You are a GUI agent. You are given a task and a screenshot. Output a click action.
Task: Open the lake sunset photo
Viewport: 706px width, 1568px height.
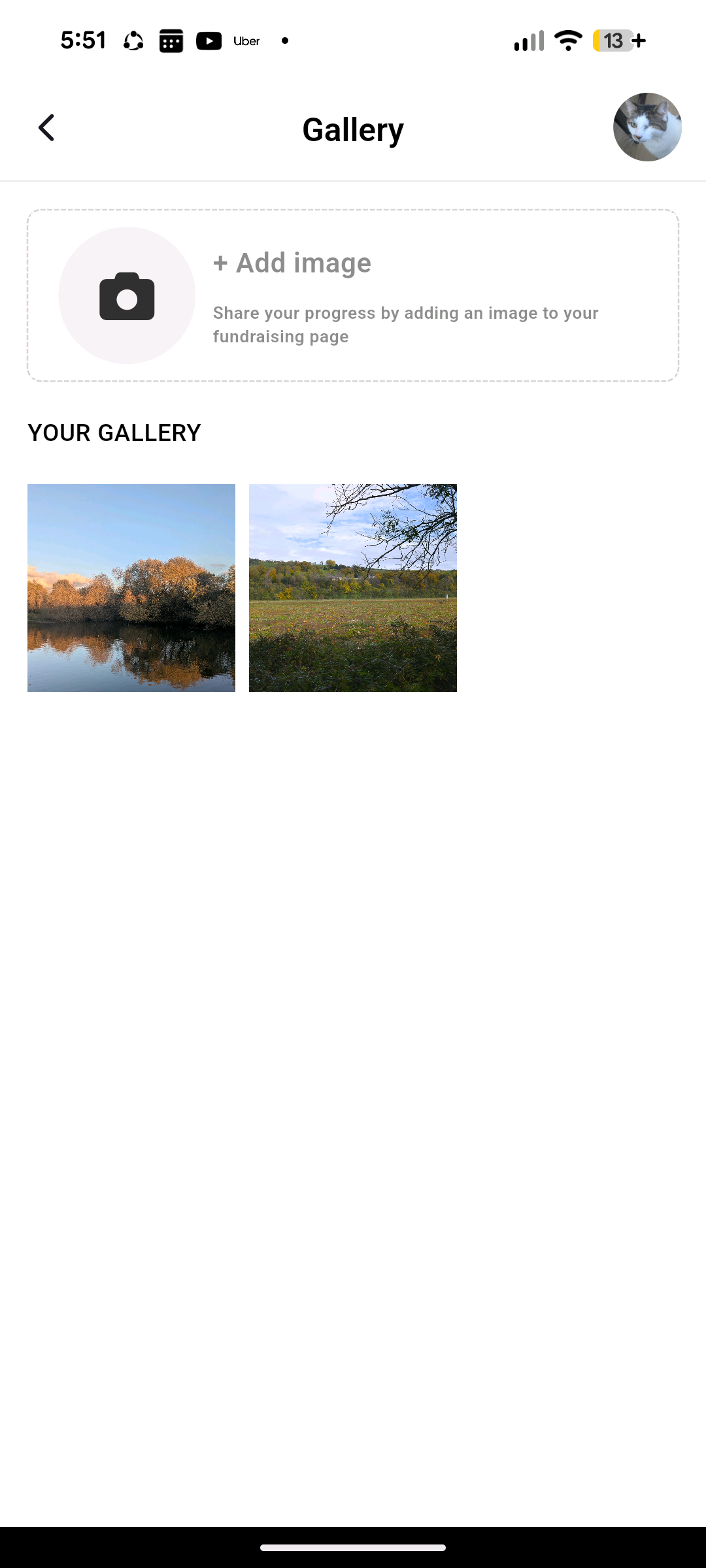[x=131, y=587]
